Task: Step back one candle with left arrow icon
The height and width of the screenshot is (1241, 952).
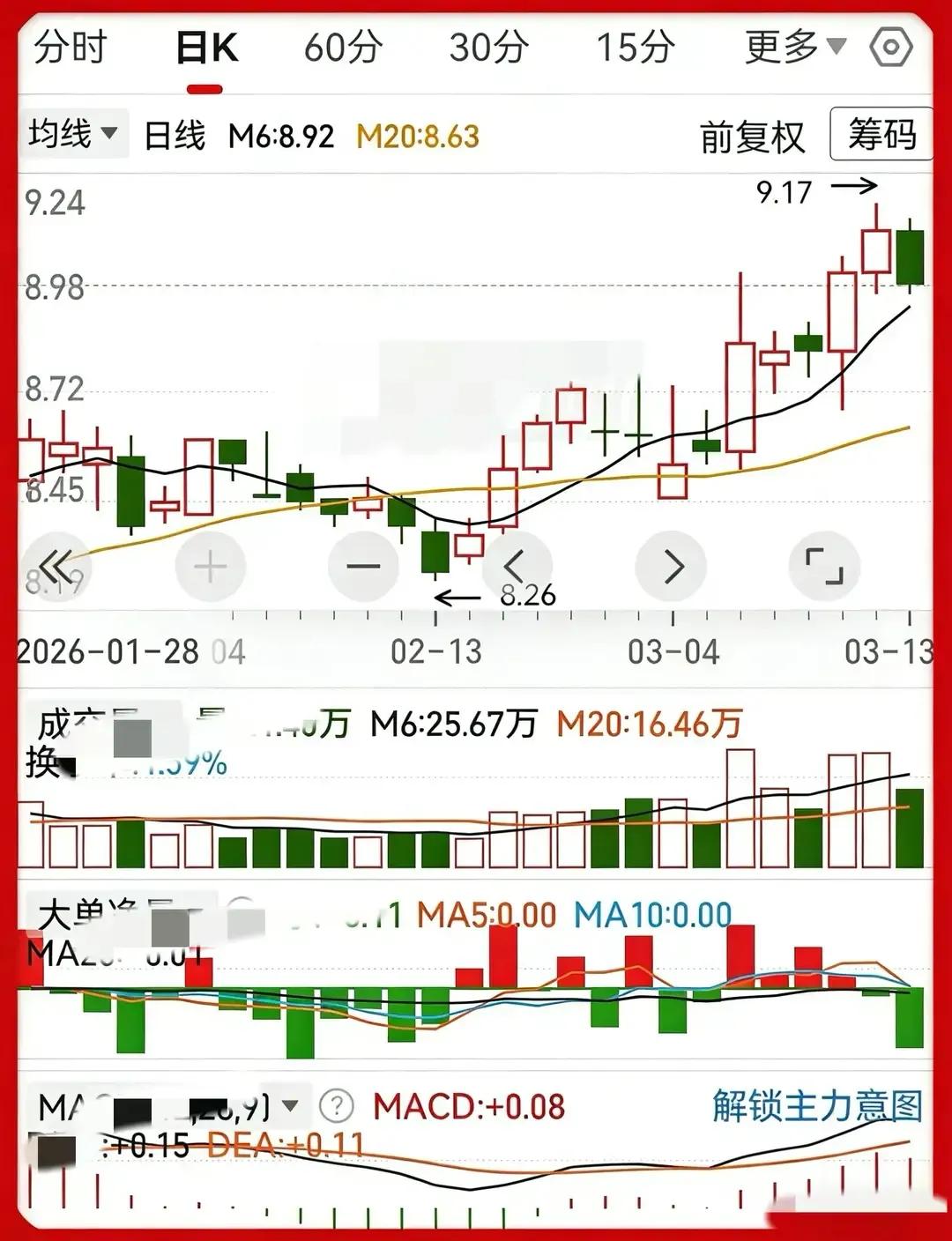Action: coord(517,567)
